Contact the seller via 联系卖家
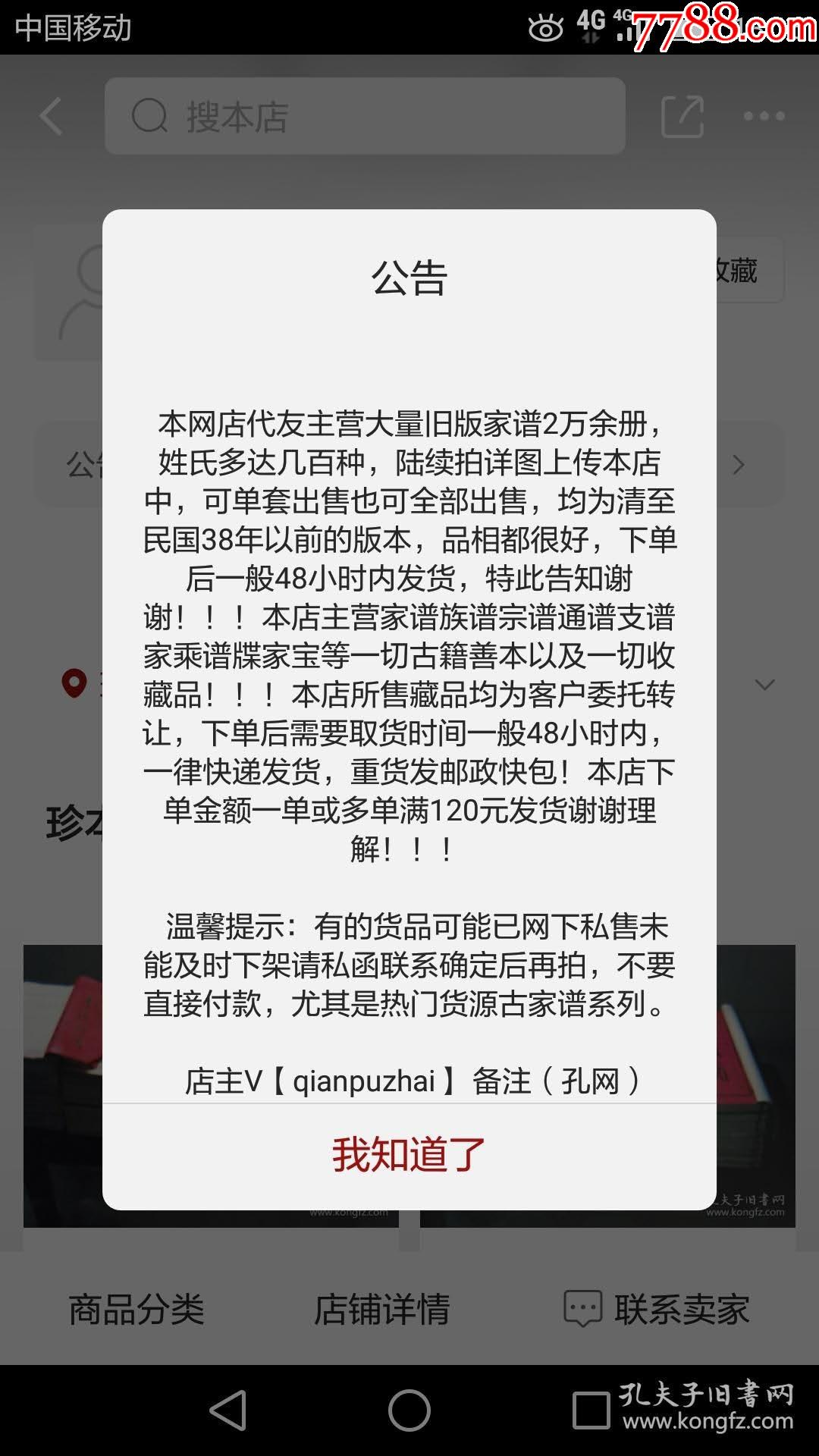 657,1310
